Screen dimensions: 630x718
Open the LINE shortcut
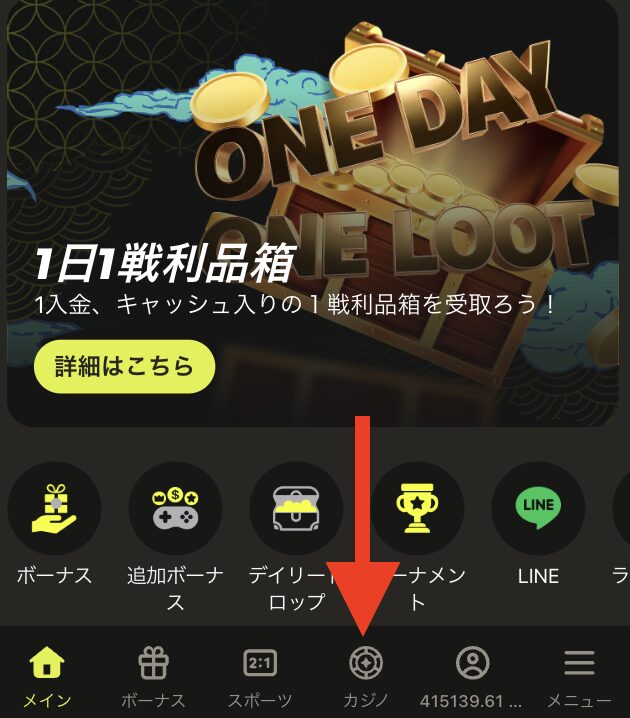[538, 508]
